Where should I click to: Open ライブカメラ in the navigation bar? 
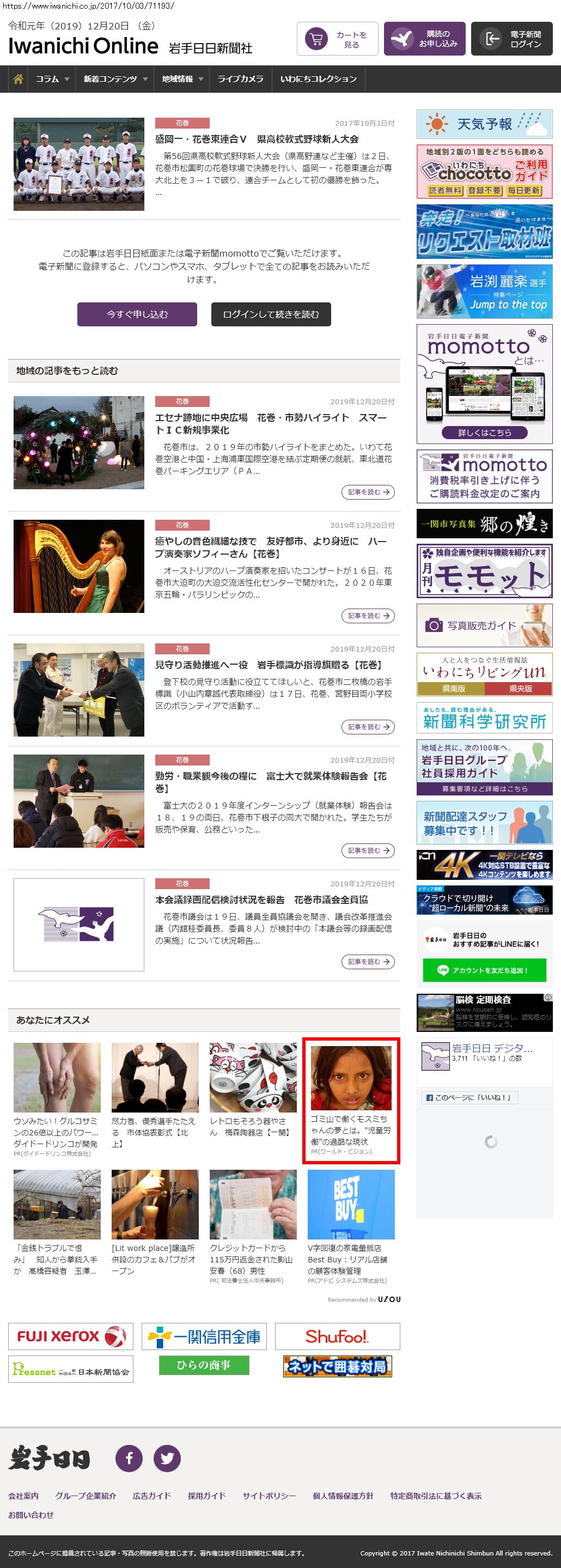tap(240, 79)
